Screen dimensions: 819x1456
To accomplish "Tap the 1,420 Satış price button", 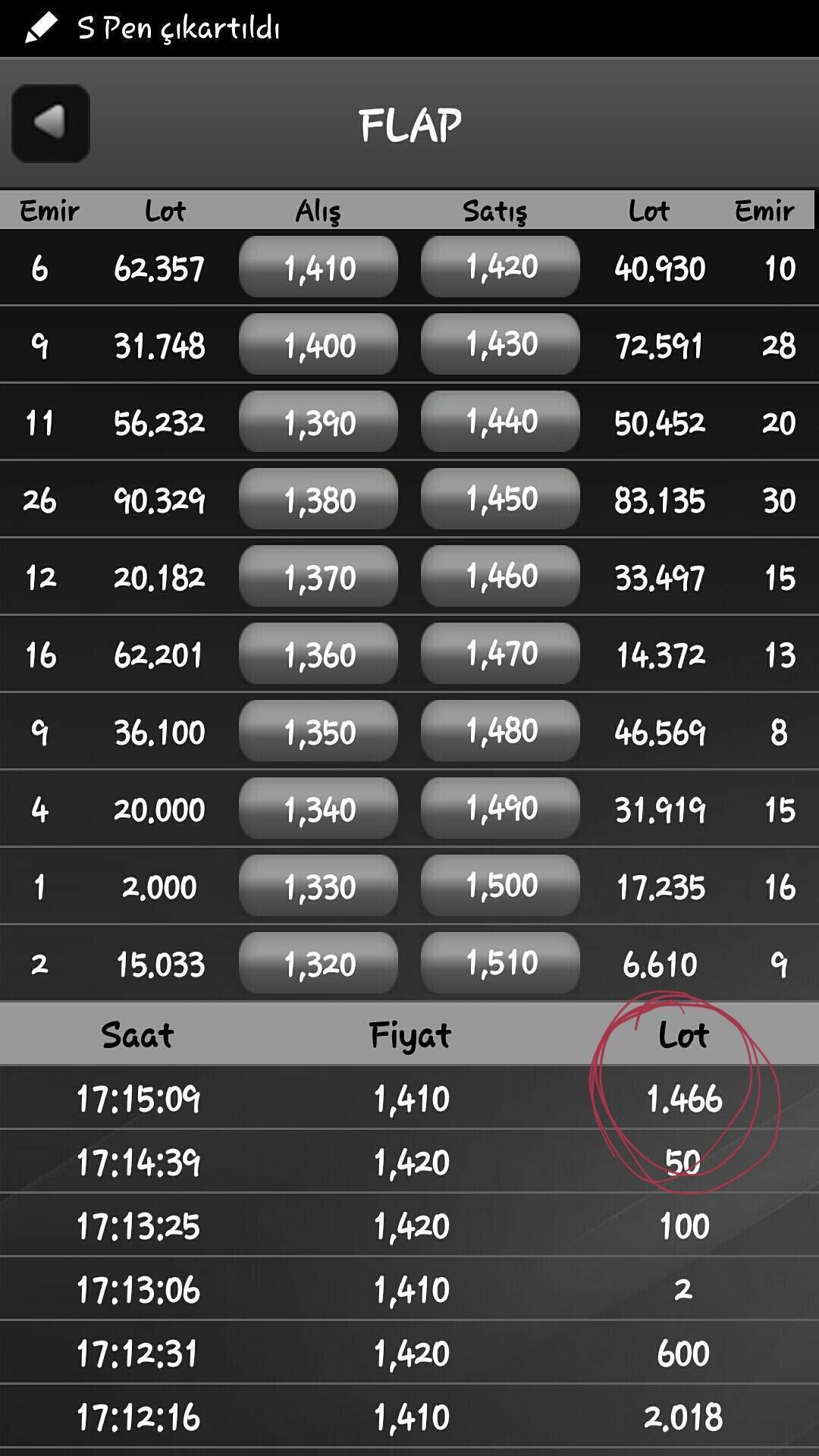I will point(500,267).
